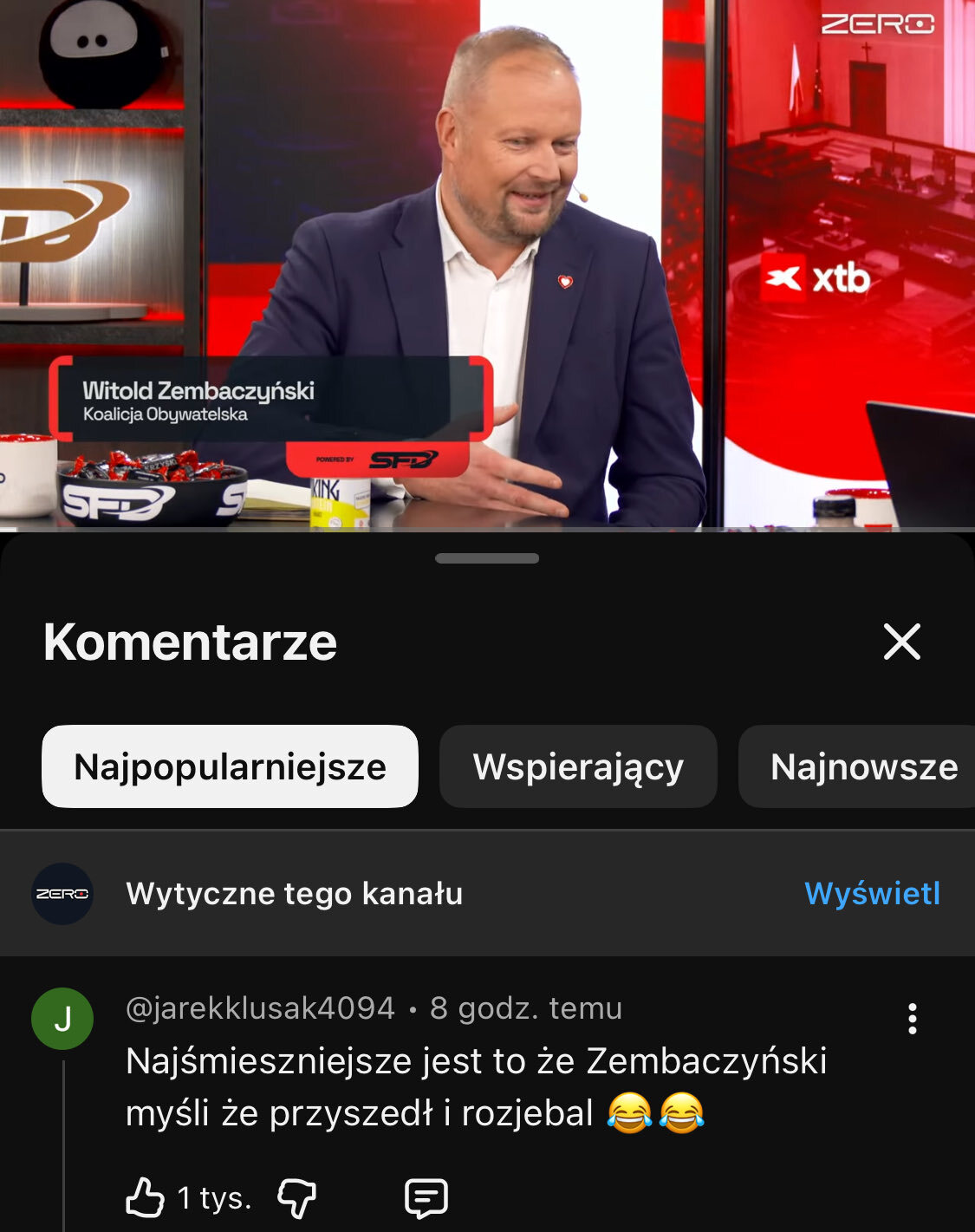Dislike the comment by jarekklusak4094

tap(296, 1197)
